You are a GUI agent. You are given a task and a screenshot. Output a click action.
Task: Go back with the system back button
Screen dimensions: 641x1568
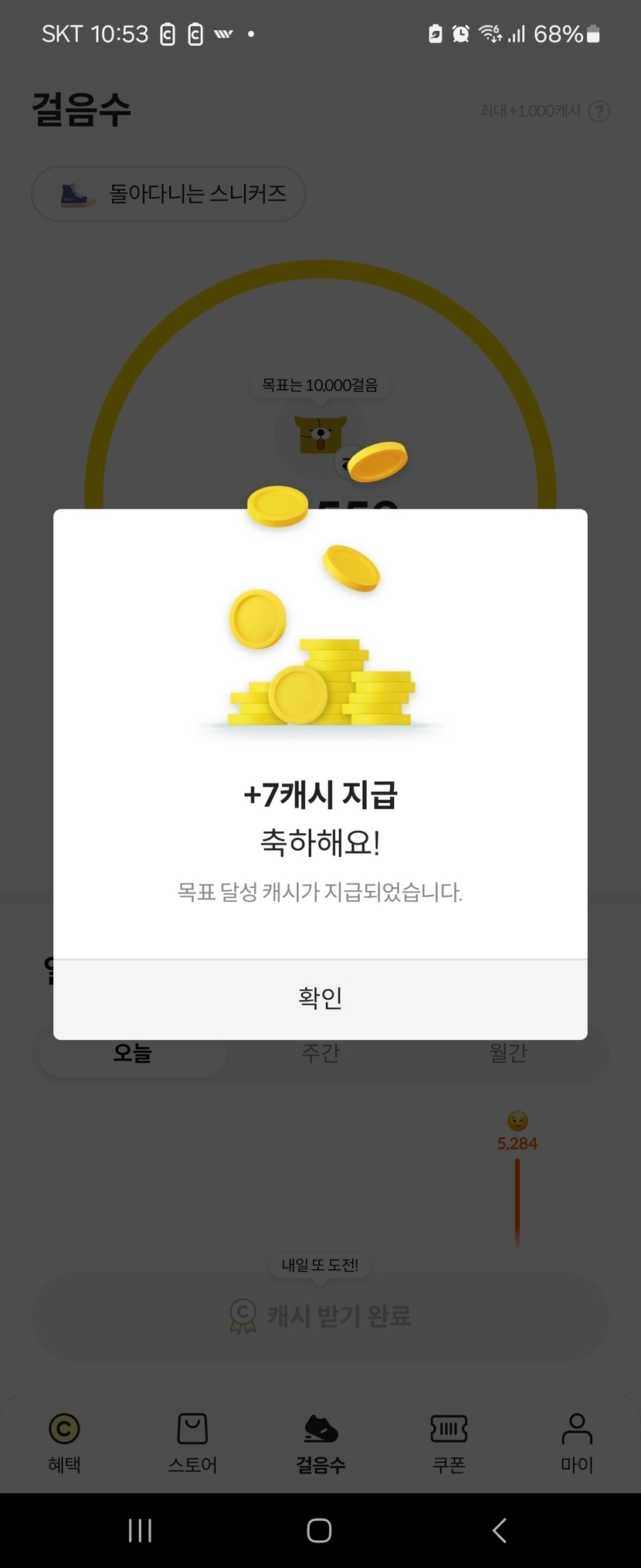500,1530
